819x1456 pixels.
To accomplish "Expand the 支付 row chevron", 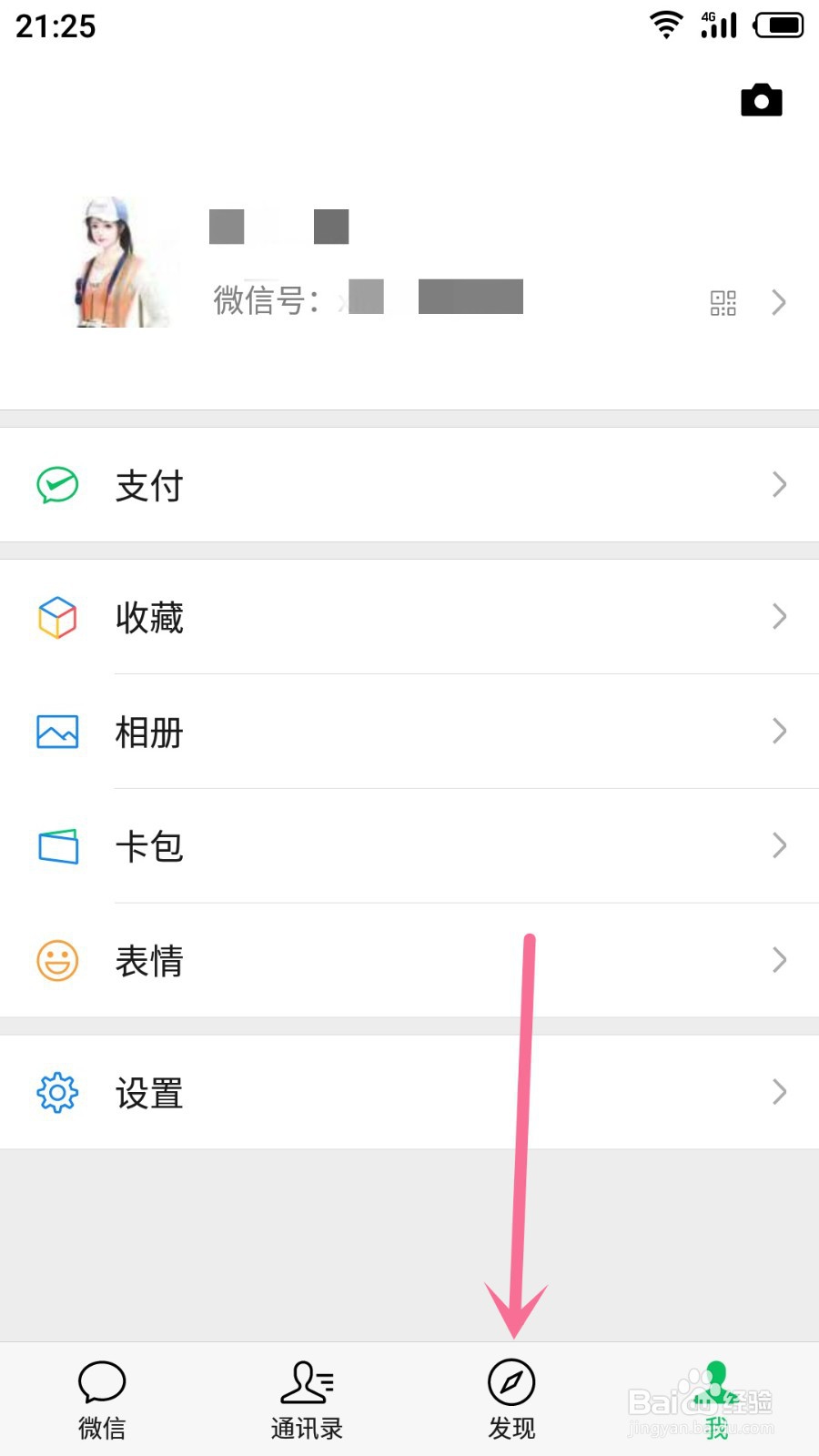I will click(x=779, y=485).
